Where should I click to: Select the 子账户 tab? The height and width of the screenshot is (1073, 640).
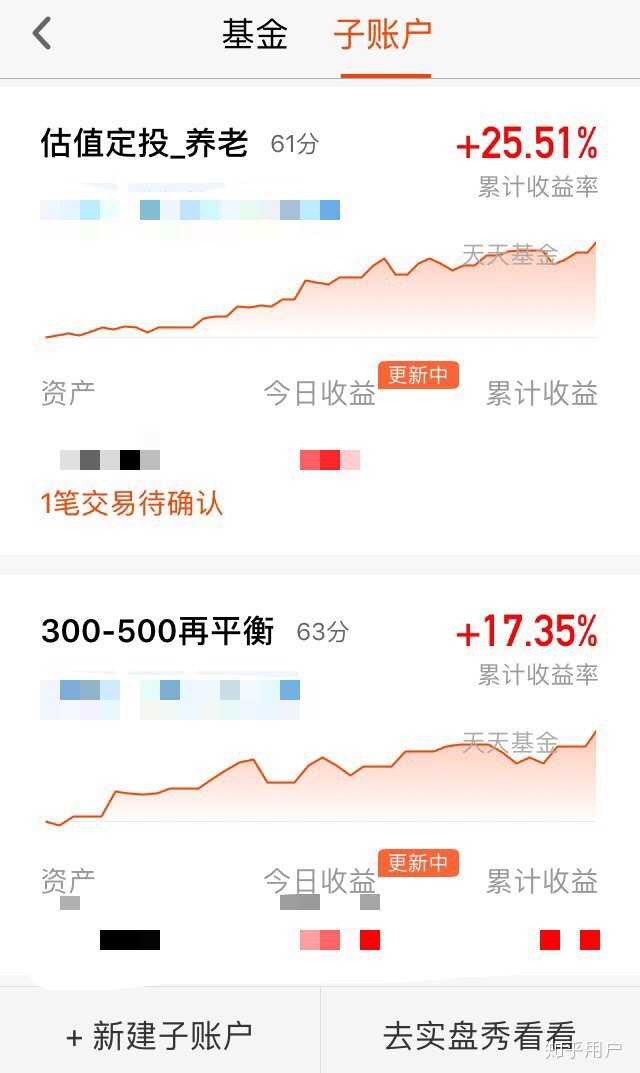pos(384,34)
